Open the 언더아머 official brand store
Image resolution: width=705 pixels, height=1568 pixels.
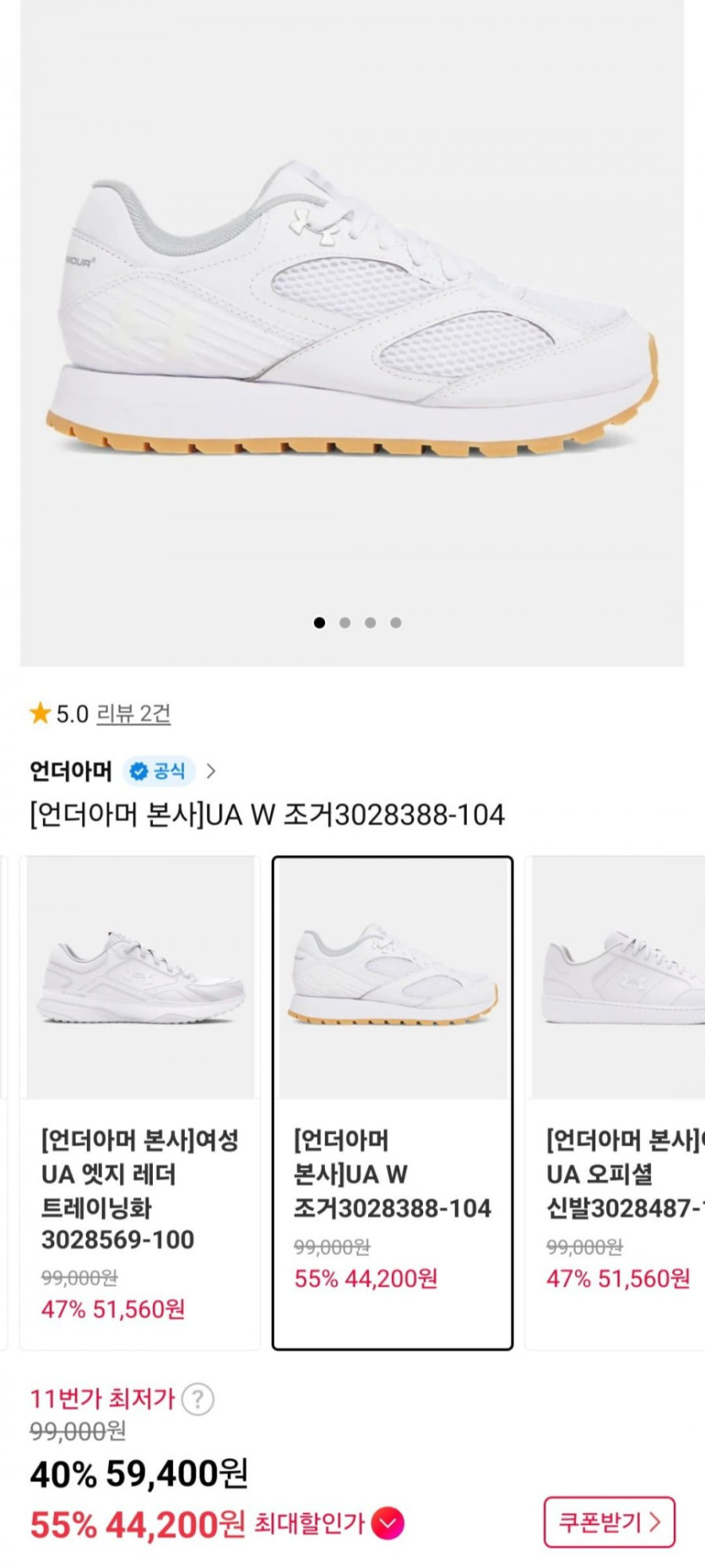pyautogui.click(x=123, y=770)
